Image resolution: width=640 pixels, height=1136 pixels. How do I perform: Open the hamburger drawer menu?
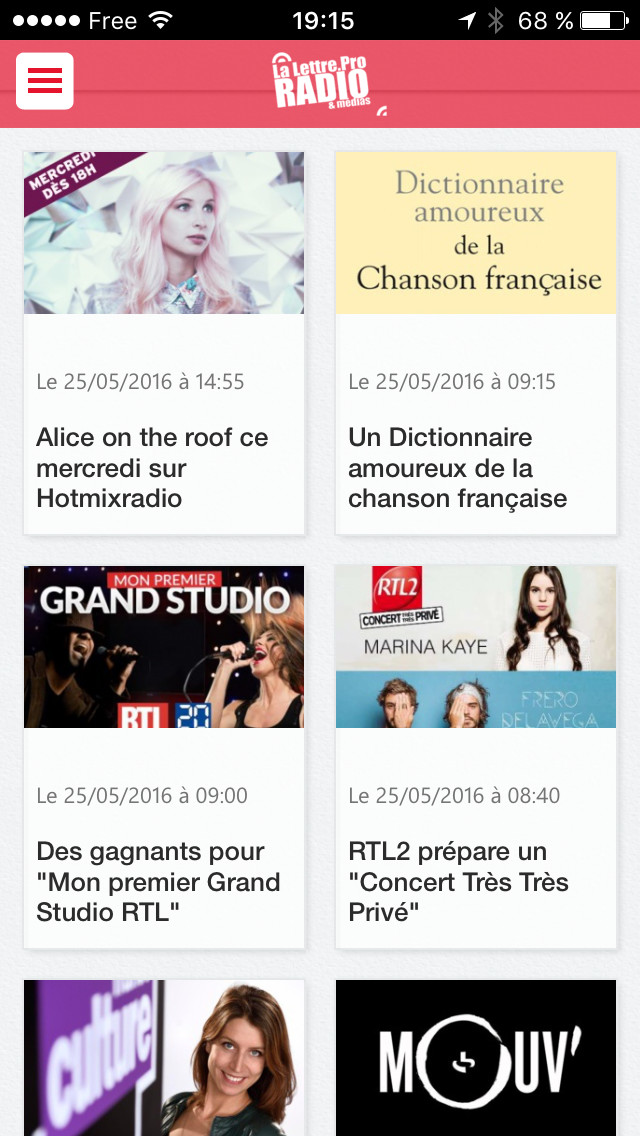[x=45, y=81]
